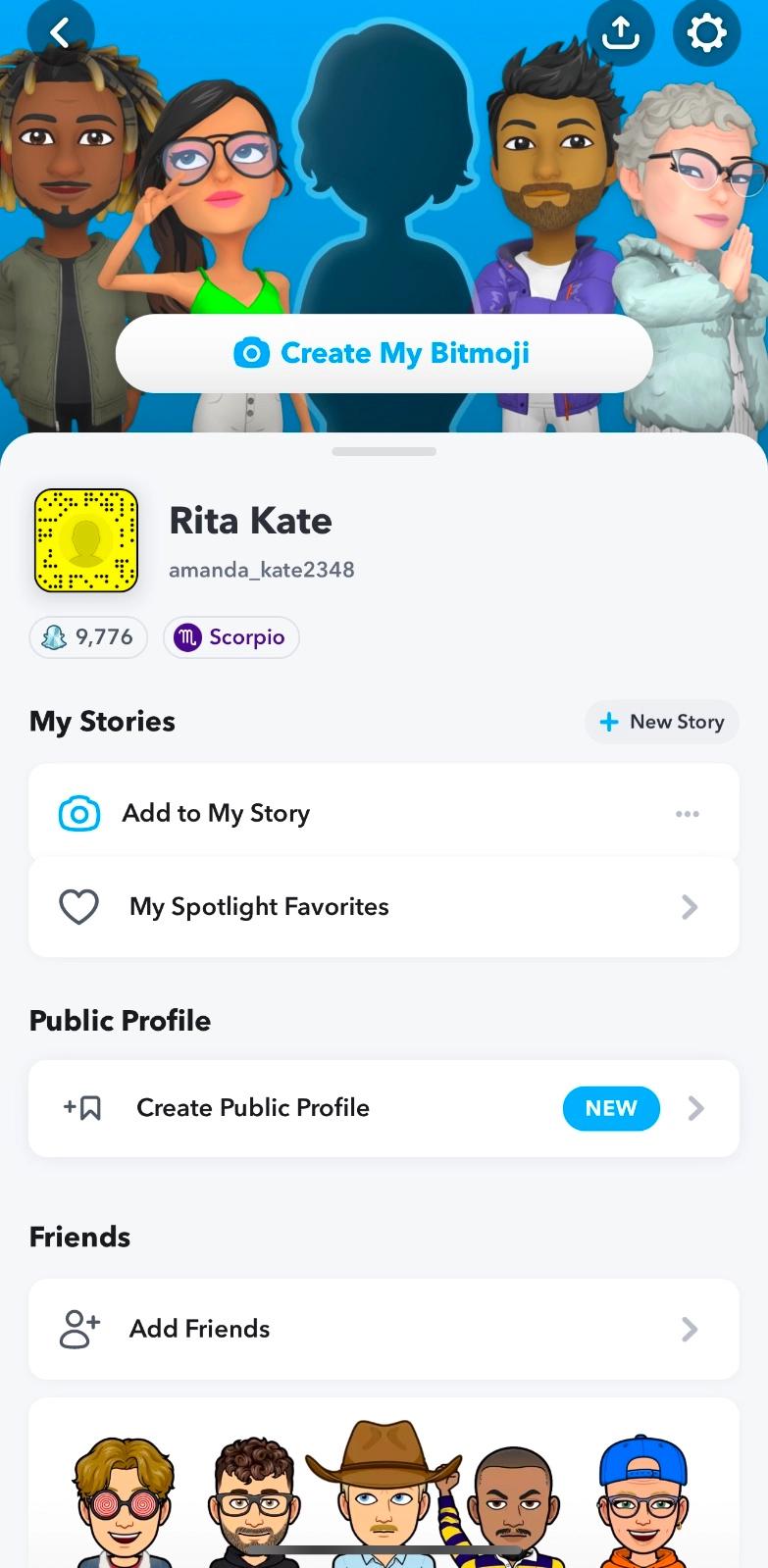Open My Story three-dot options
This screenshot has height=1568, width=768.
(x=688, y=814)
